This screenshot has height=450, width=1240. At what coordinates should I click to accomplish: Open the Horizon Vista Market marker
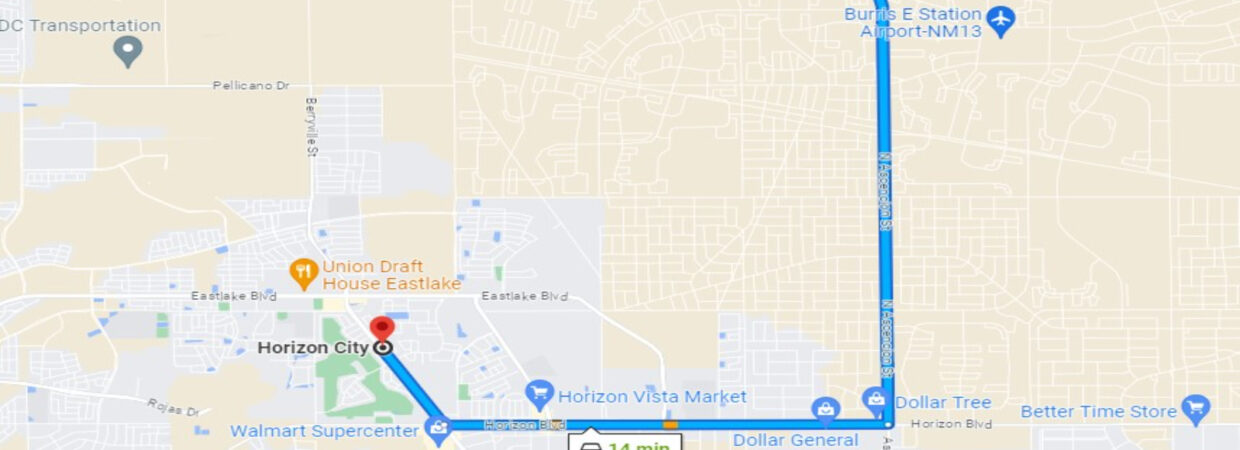click(x=540, y=393)
